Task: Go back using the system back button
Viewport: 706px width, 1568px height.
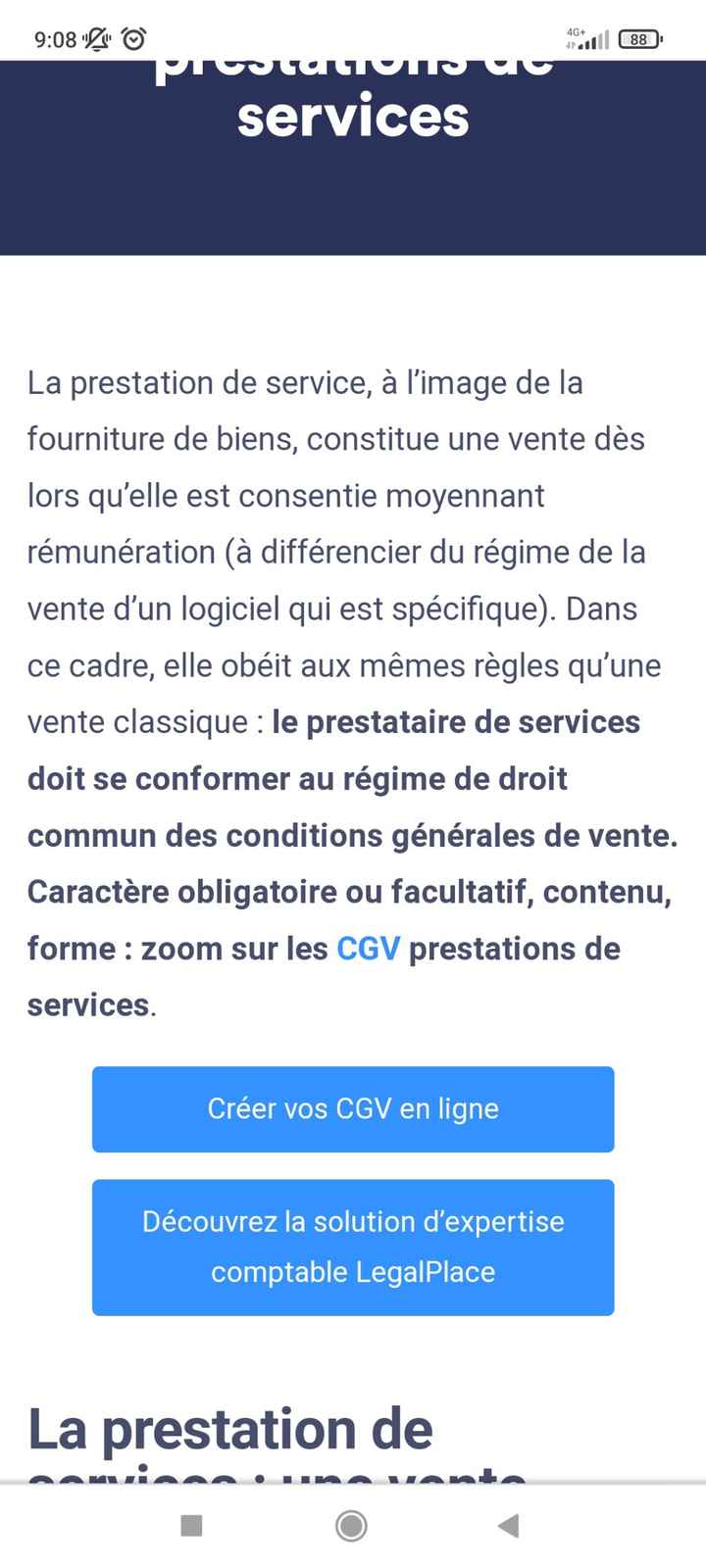Action: coord(508,1525)
